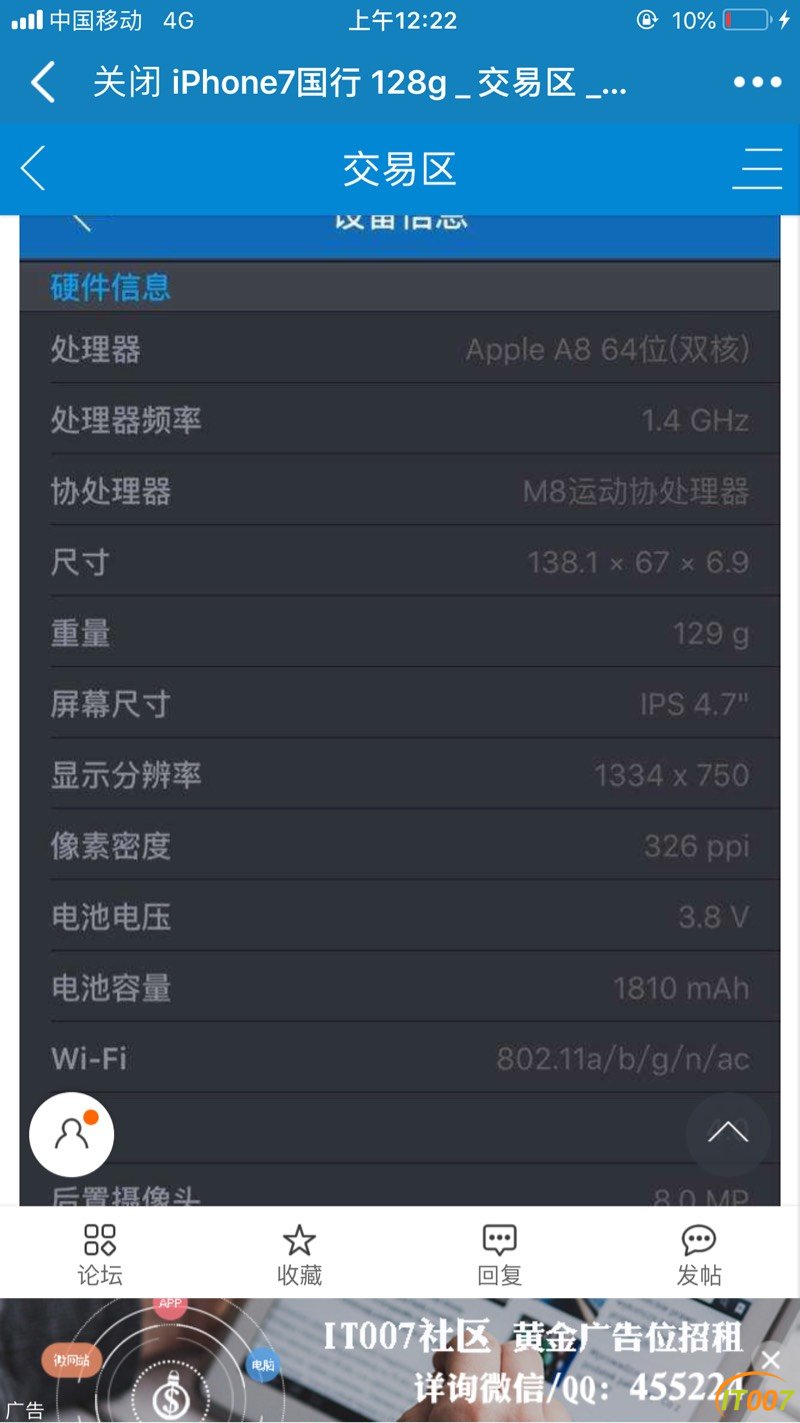
Task: Return to previous page from 交易区
Action: coord(33,168)
